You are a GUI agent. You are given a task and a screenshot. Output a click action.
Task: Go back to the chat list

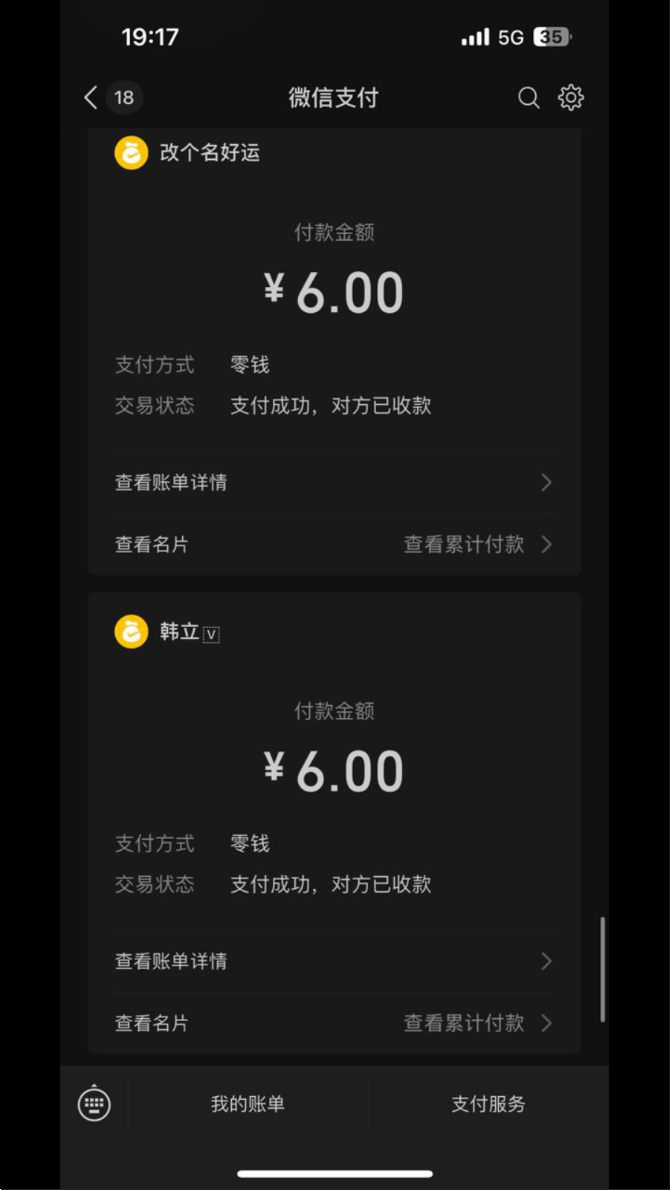[92, 97]
